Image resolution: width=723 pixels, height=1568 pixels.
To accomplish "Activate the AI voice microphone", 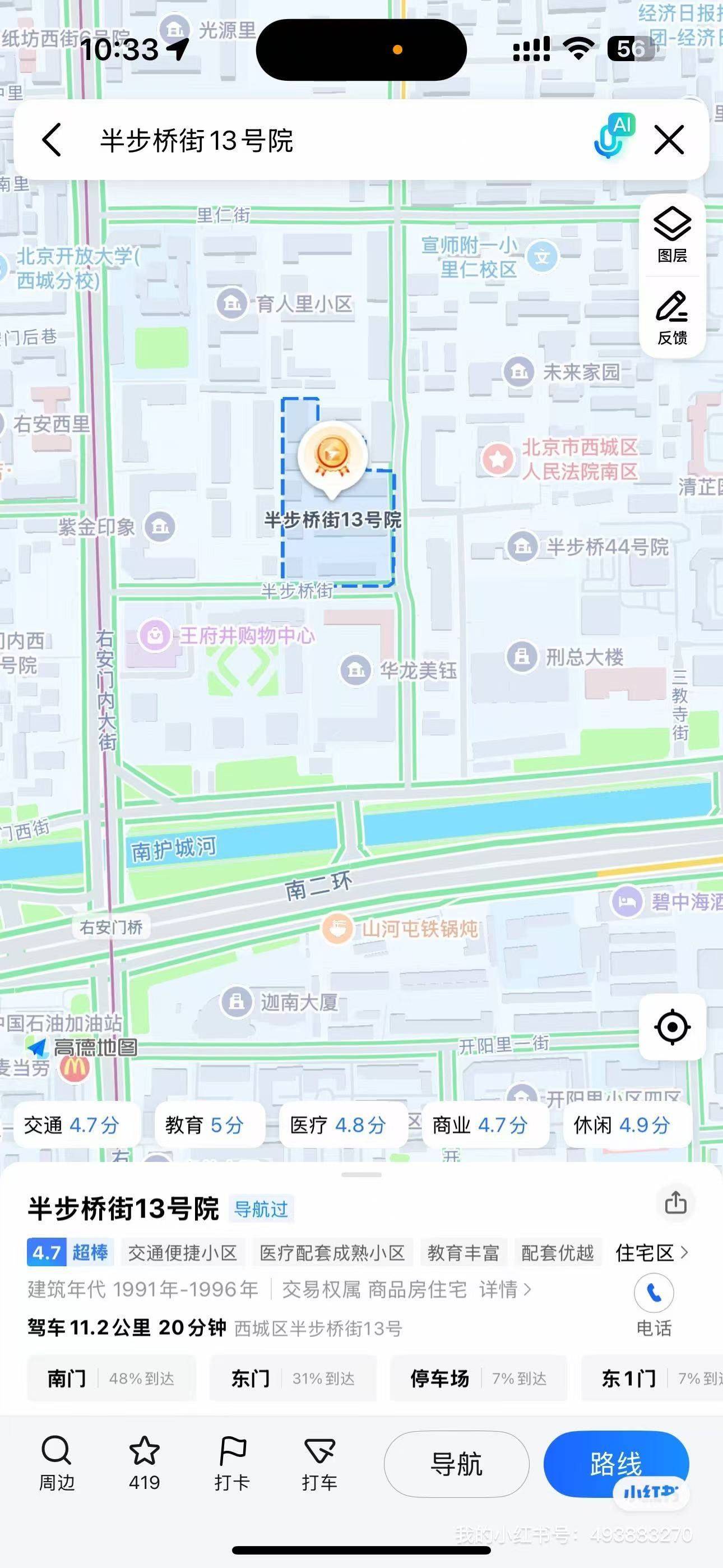I will tap(614, 137).
